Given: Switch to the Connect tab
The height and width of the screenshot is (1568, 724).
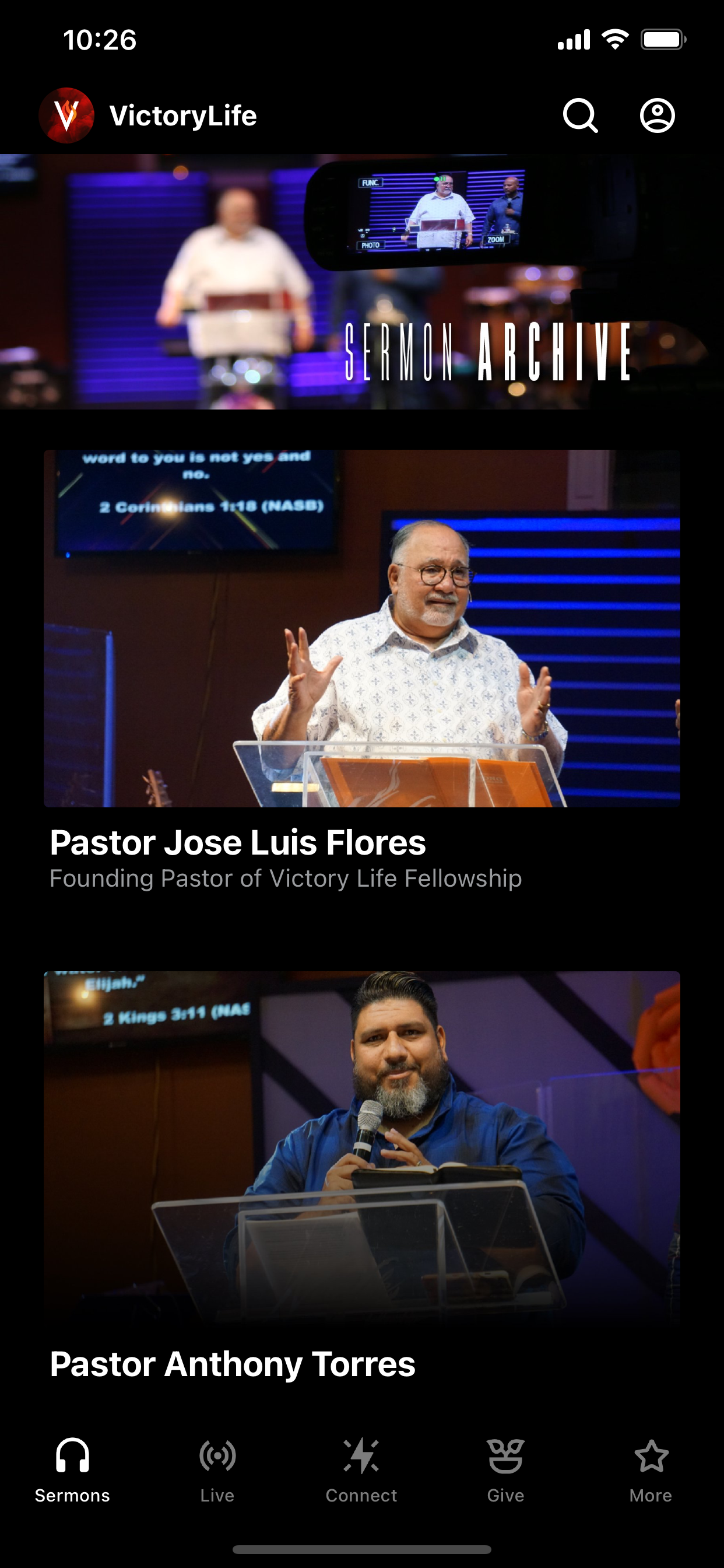Looking at the screenshot, I should [x=362, y=1473].
